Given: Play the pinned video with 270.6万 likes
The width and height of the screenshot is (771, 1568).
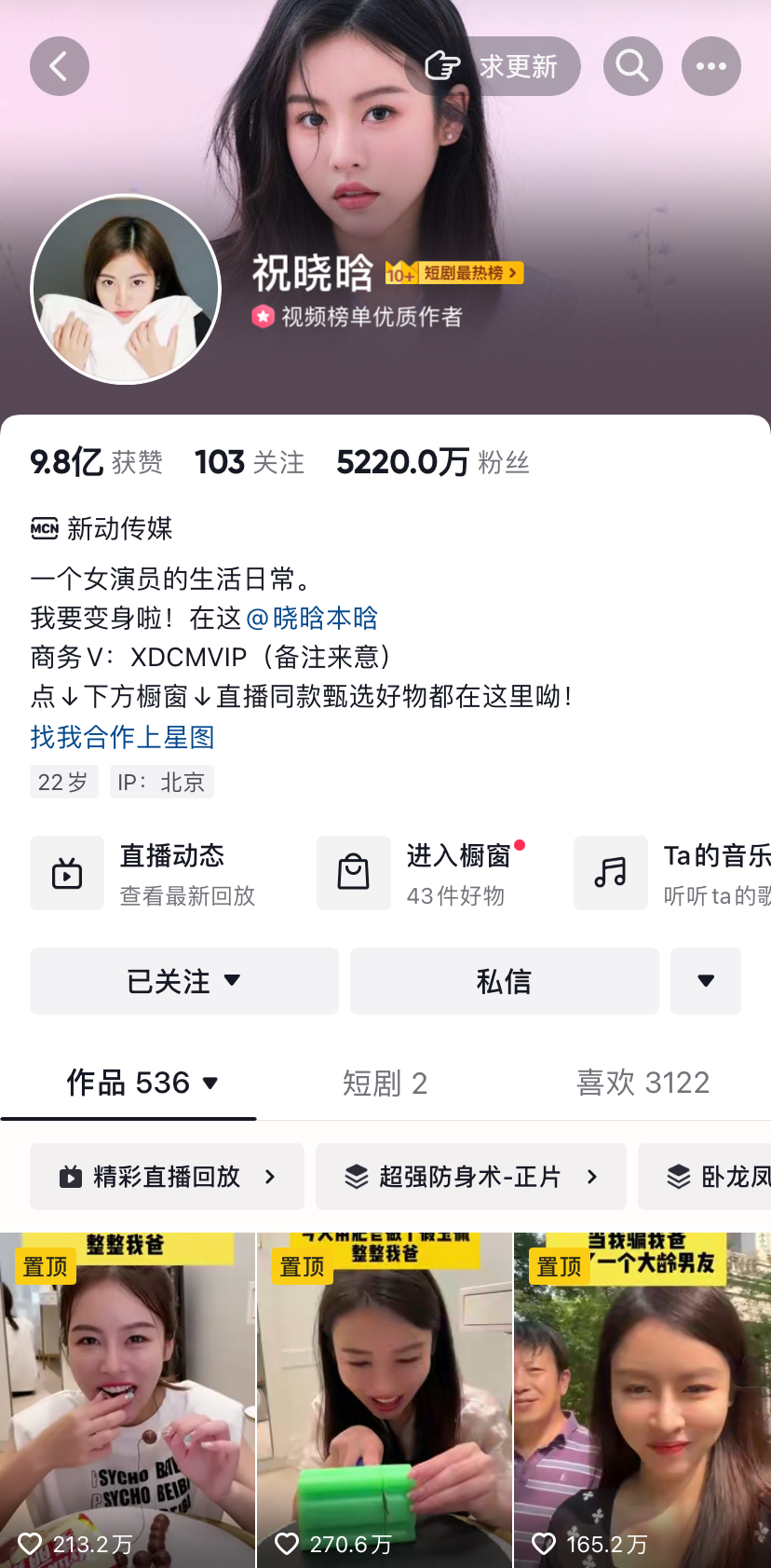Looking at the screenshot, I should (385, 1400).
